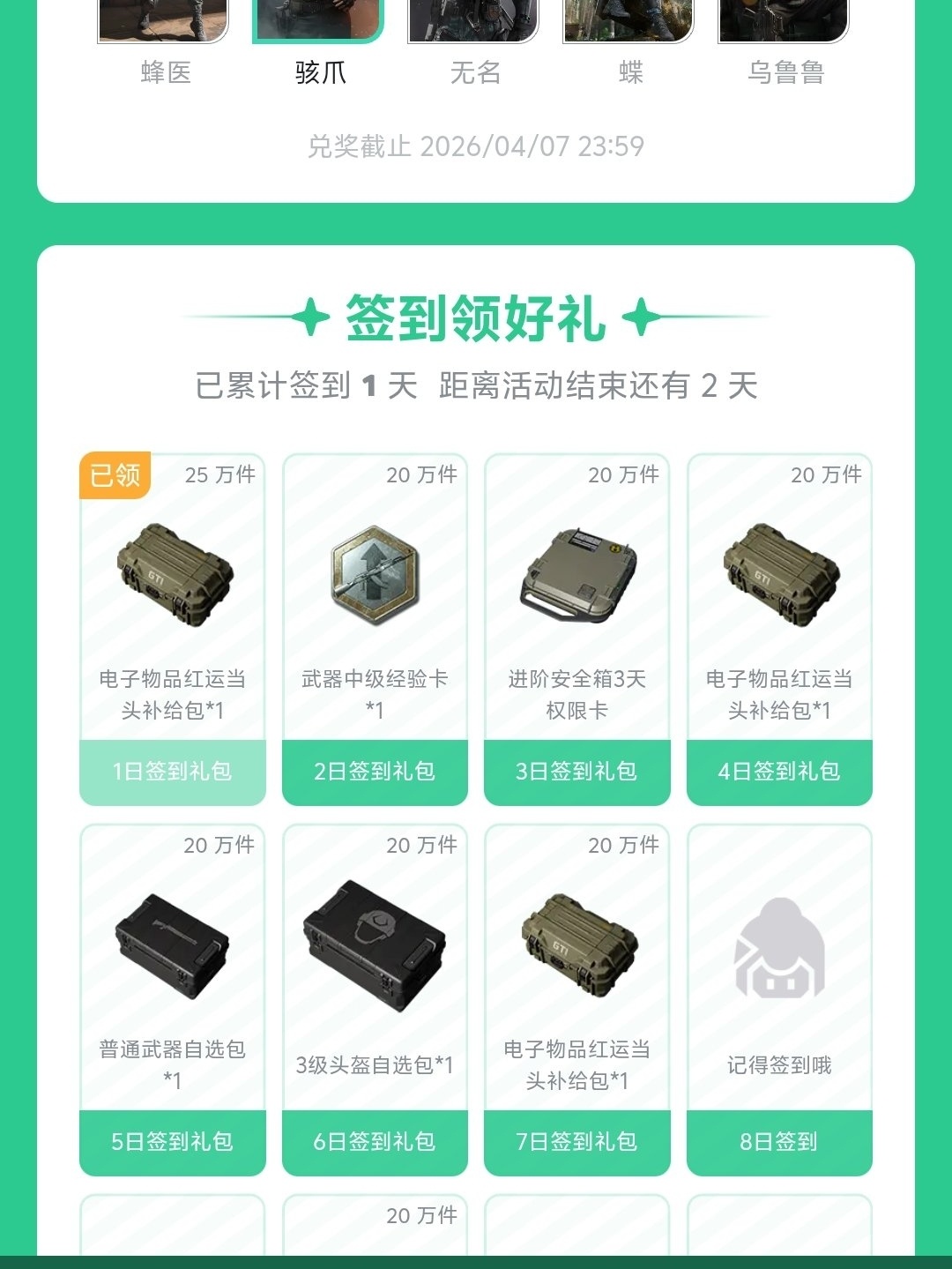Claim the 3日签到礼包 reward
The width and height of the screenshot is (952, 1269).
click(576, 772)
